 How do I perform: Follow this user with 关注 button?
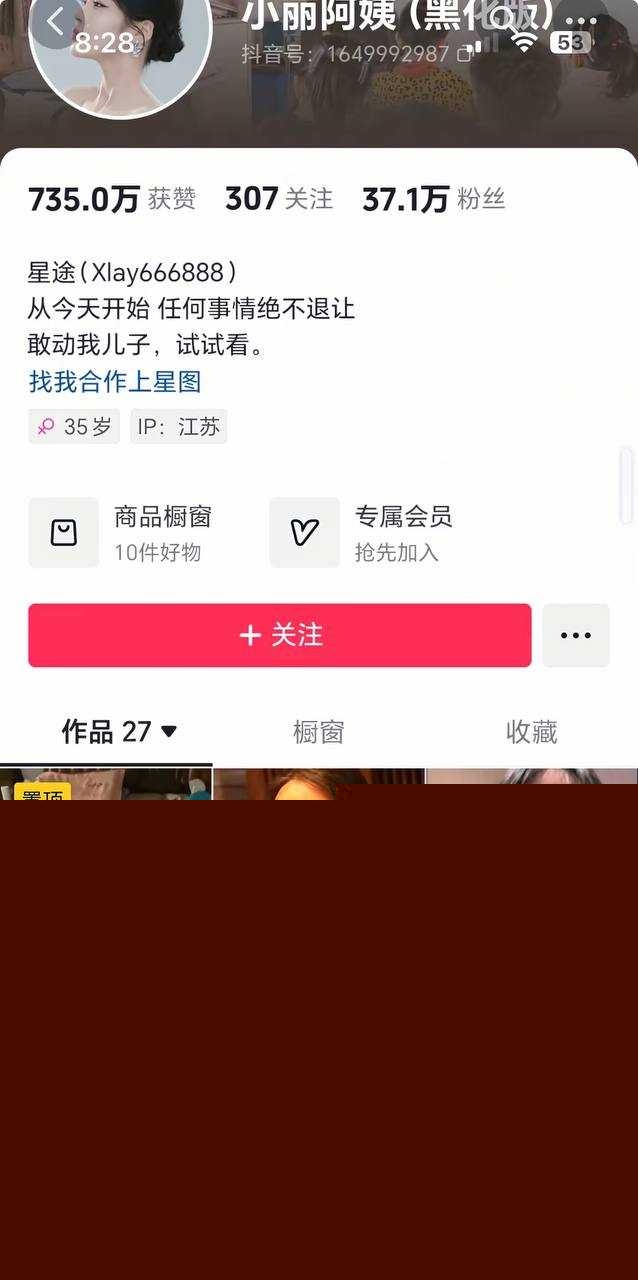pyautogui.click(x=279, y=635)
